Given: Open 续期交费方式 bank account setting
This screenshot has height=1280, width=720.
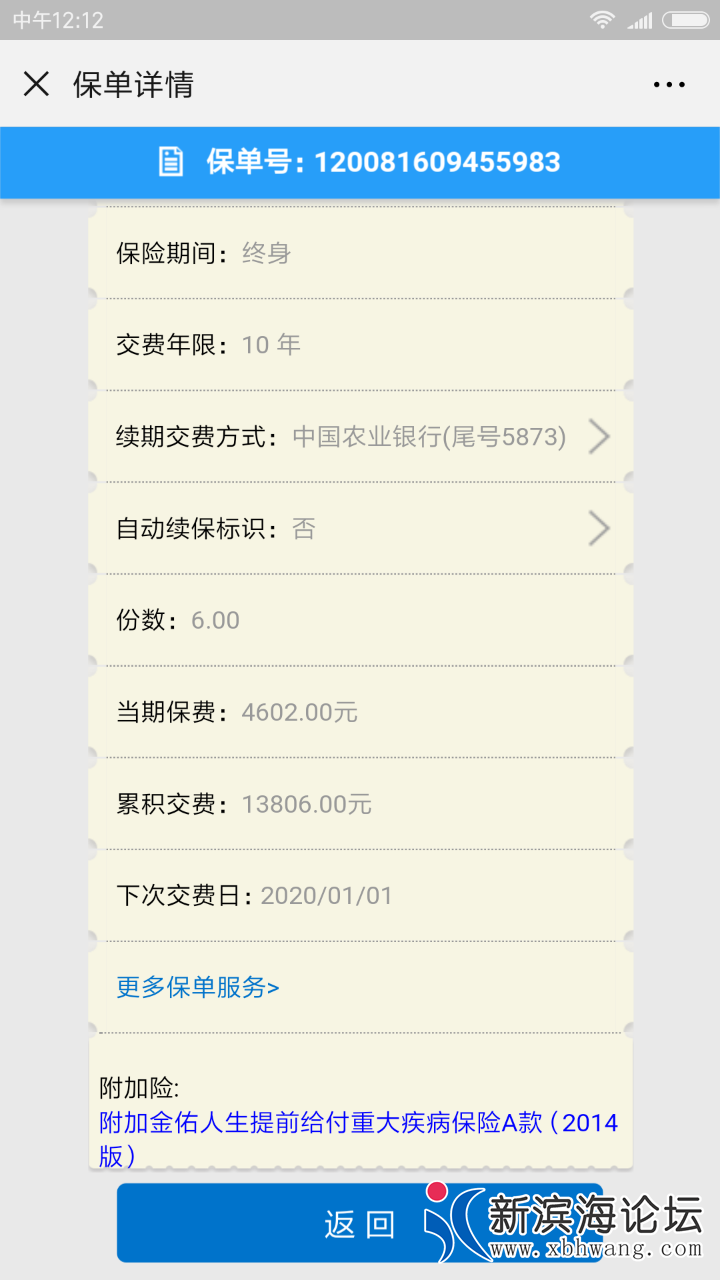Looking at the screenshot, I should coord(598,437).
